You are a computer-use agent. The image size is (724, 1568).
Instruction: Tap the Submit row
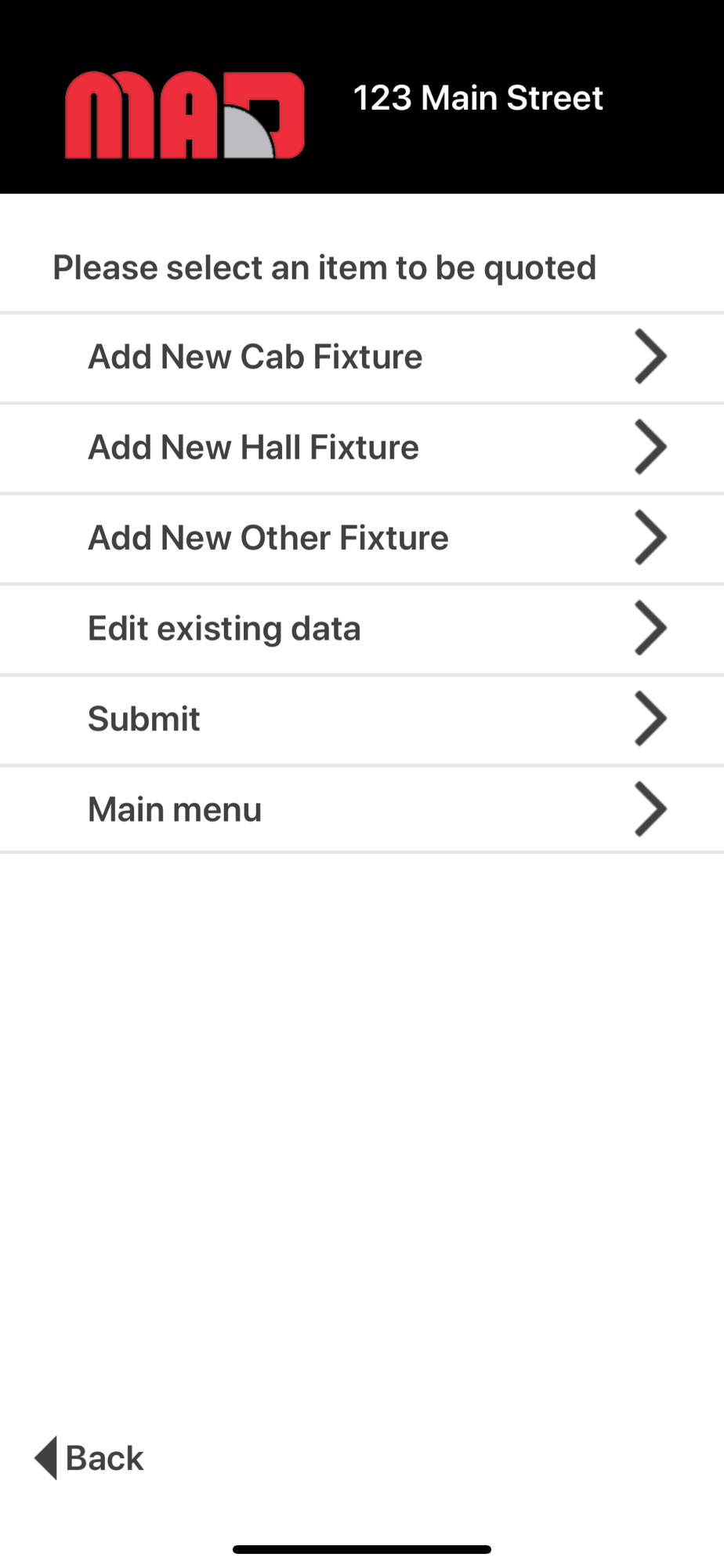(362, 720)
